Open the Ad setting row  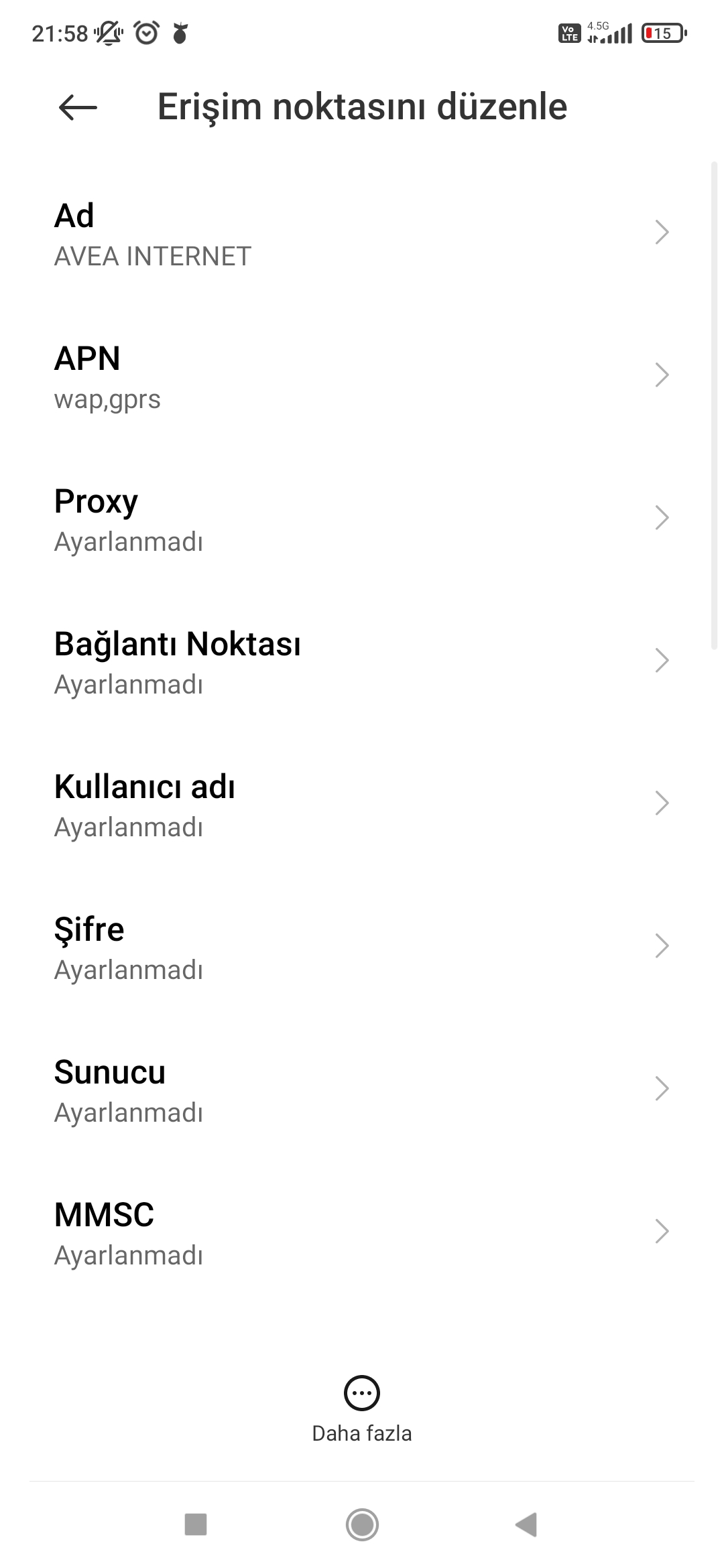pos(362,233)
